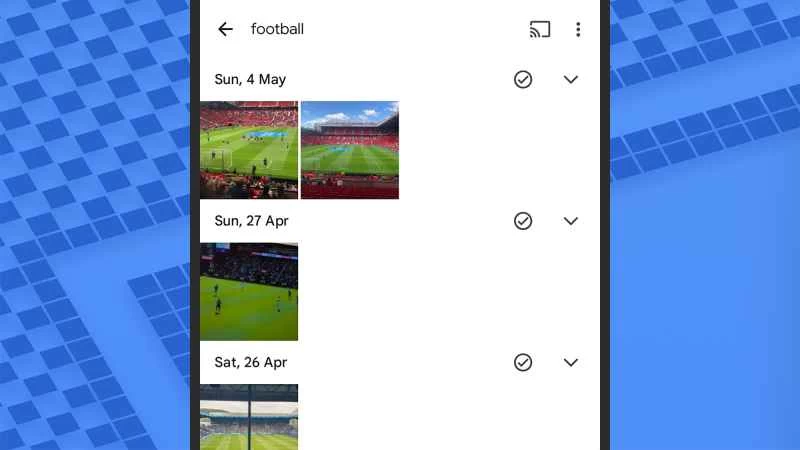Image resolution: width=800 pixels, height=450 pixels.
Task: Open second stadium photo from Sun, 4 May
Action: 350,150
